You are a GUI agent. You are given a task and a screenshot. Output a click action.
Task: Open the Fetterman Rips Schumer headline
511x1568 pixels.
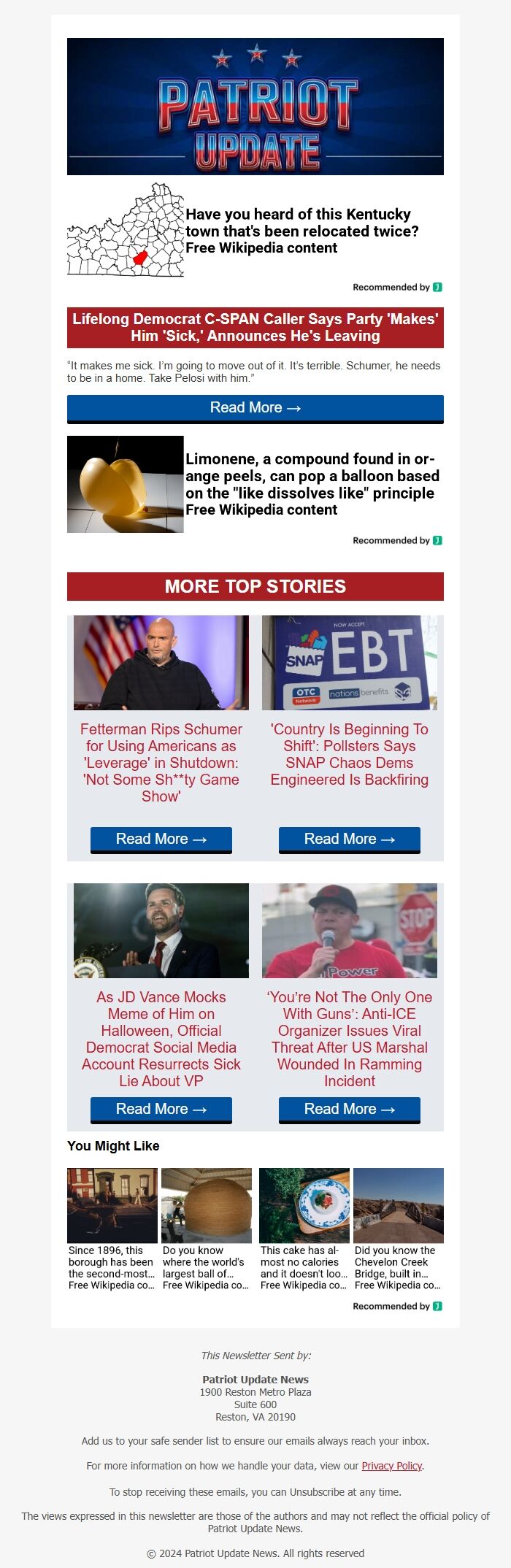pos(161,762)
